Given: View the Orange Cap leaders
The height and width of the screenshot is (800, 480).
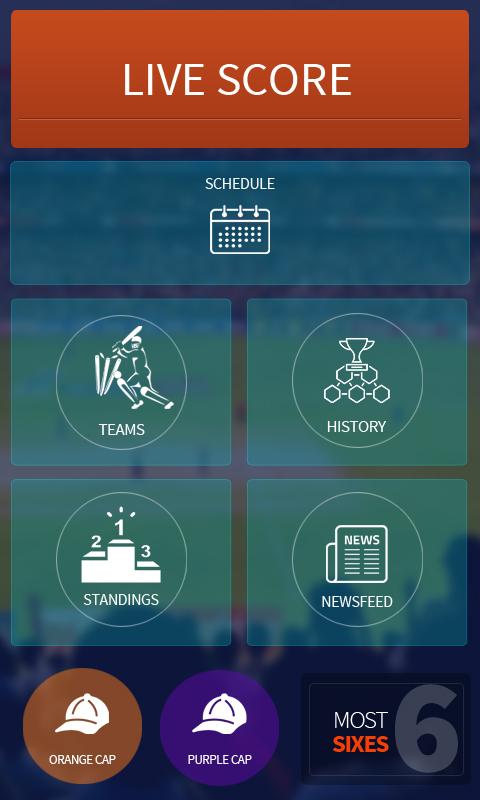Looking at the screenshot, I should coord(82,727).
